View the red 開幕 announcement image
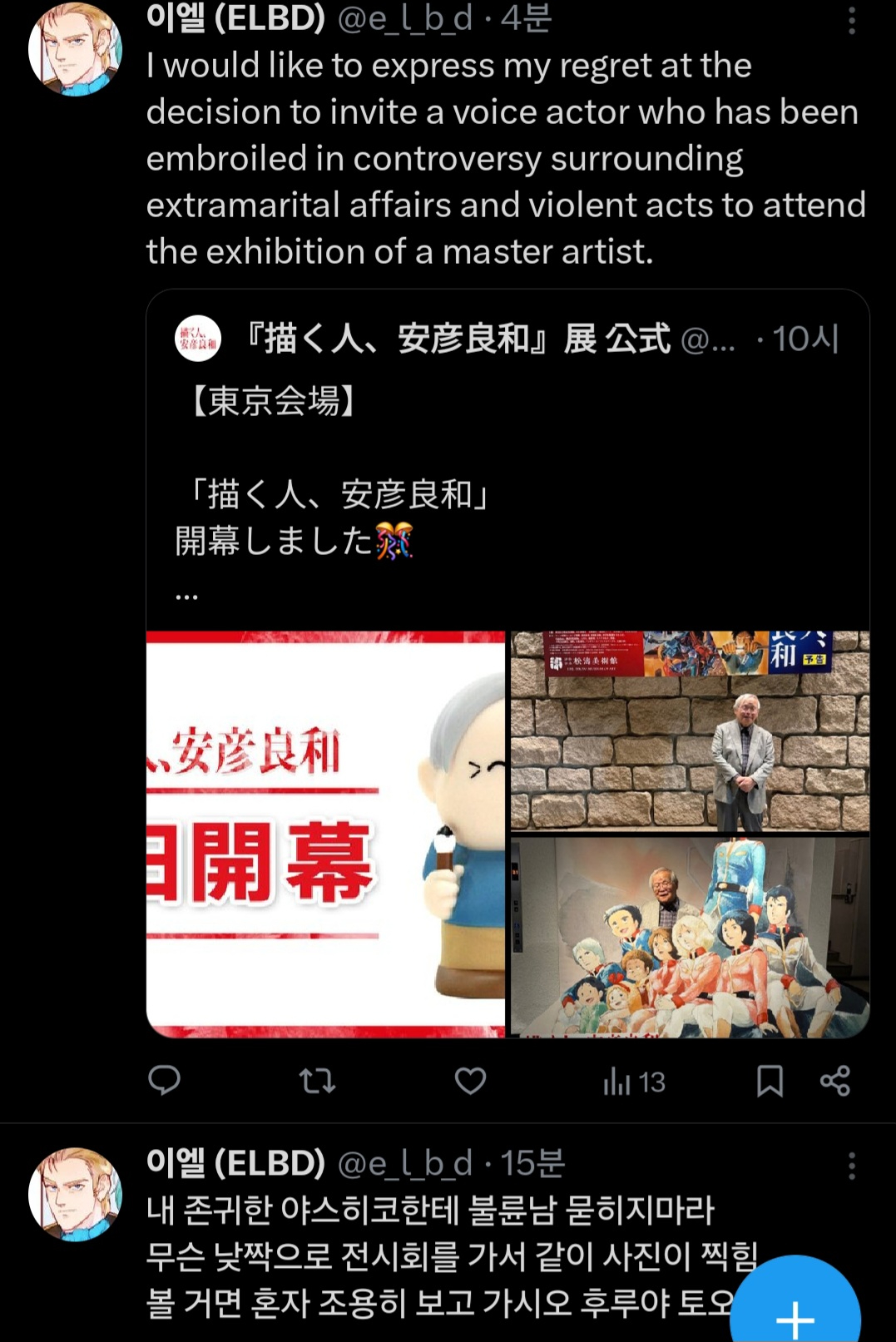Image resolution: width=896 pixels, height=1342 pixels. tap(325, 834)
